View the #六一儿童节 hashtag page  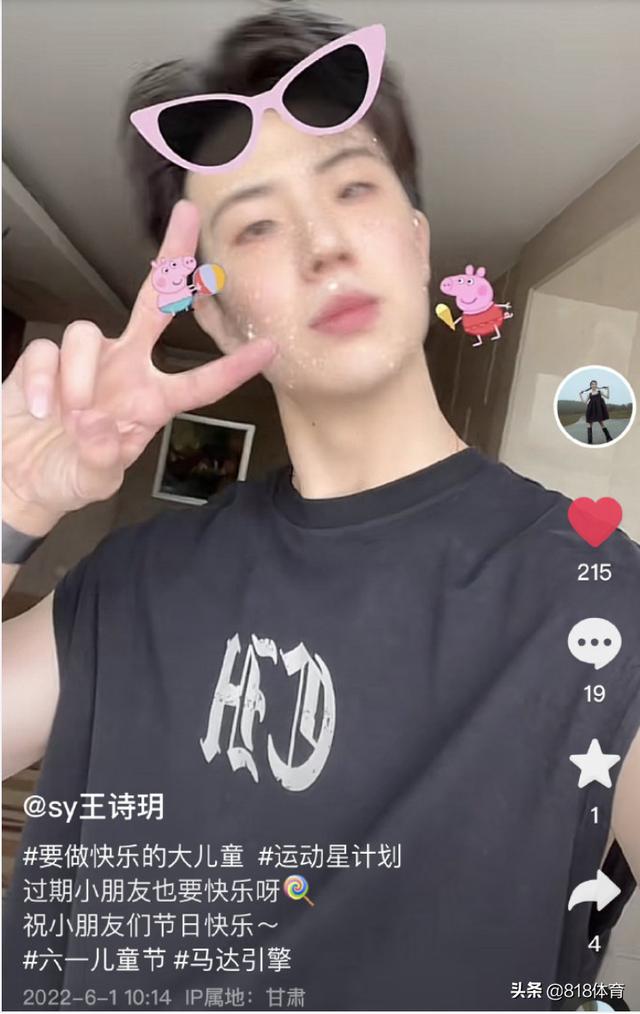[94, 960]
